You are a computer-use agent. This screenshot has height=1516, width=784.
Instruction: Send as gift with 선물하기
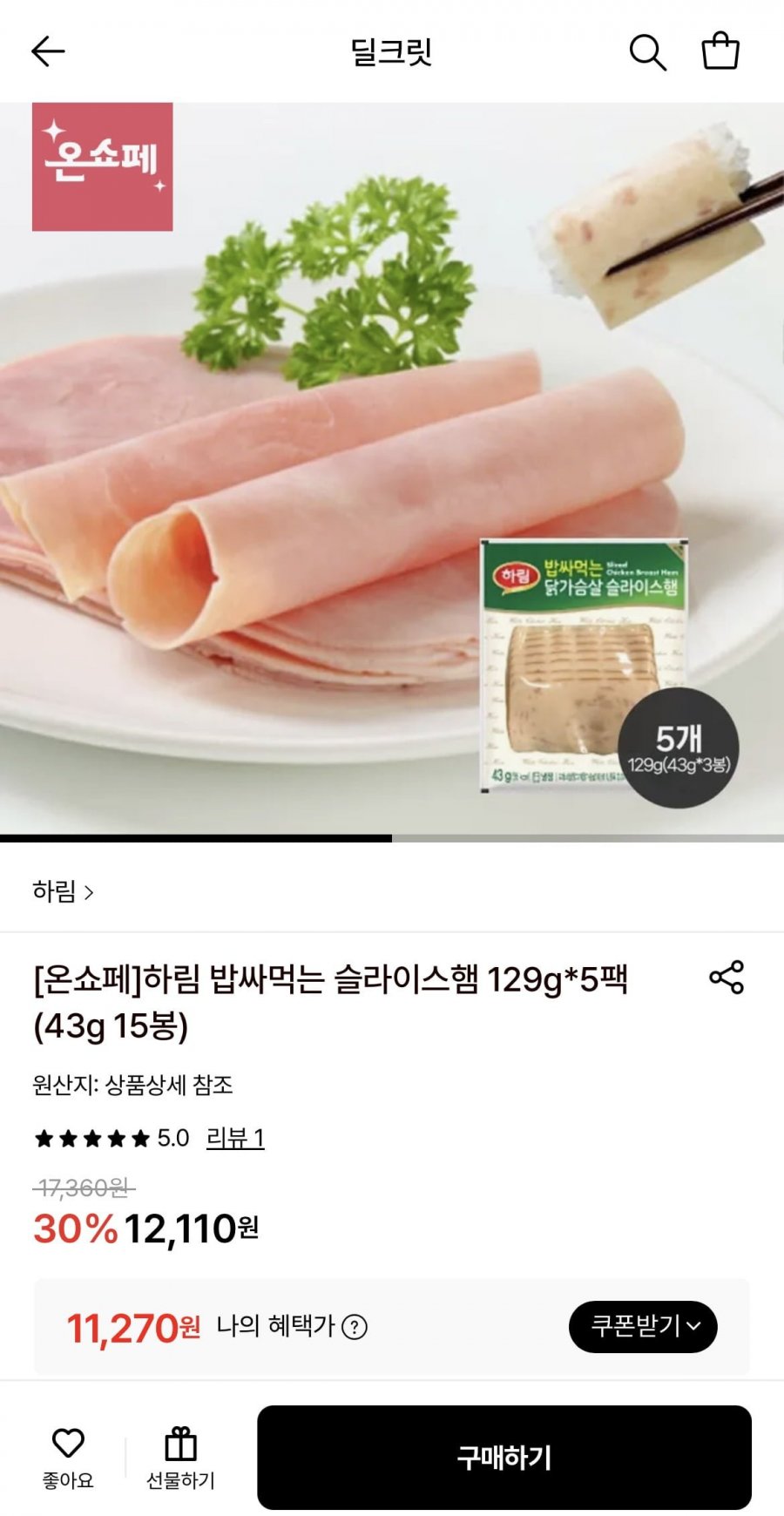180,1458
